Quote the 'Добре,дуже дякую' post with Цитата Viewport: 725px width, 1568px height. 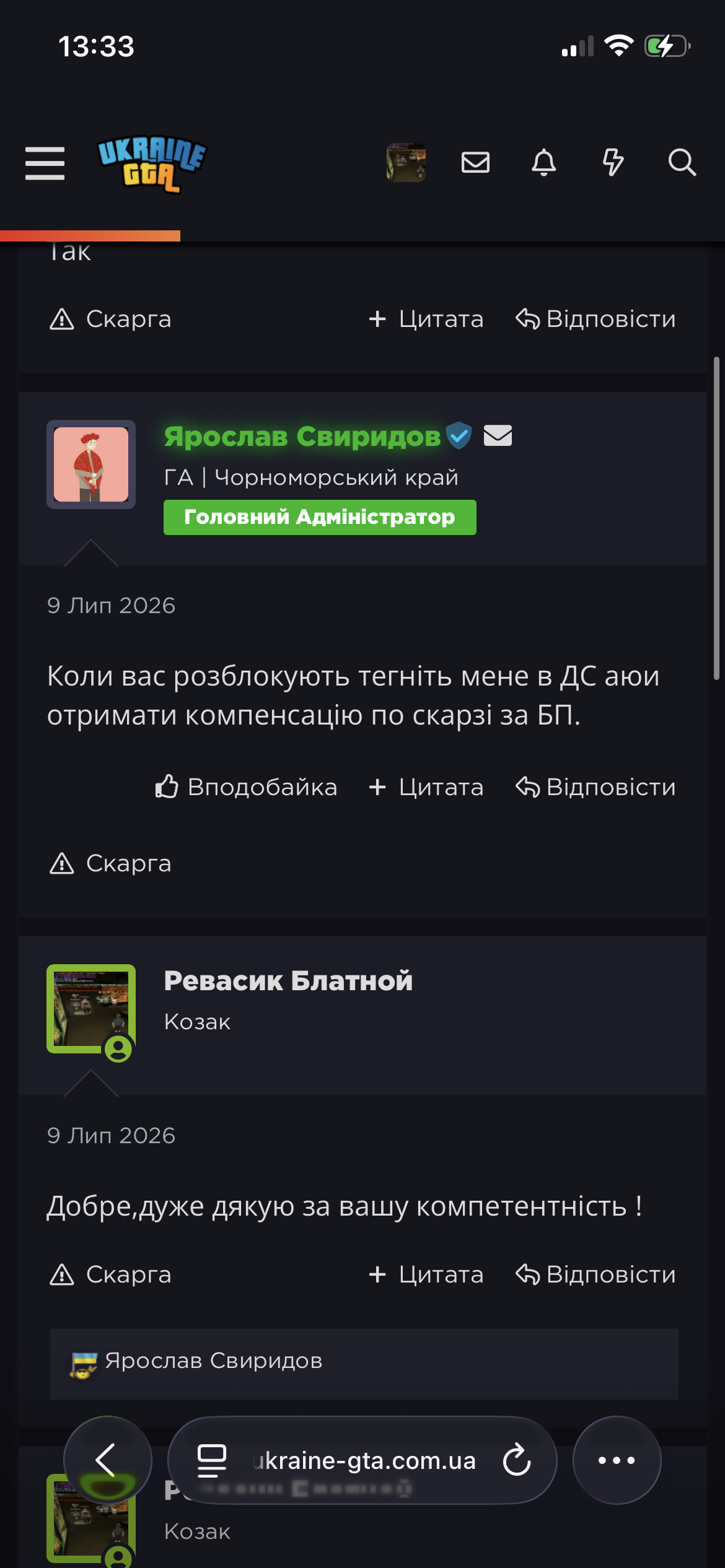pyautogui.click(x=426, y=1274)
